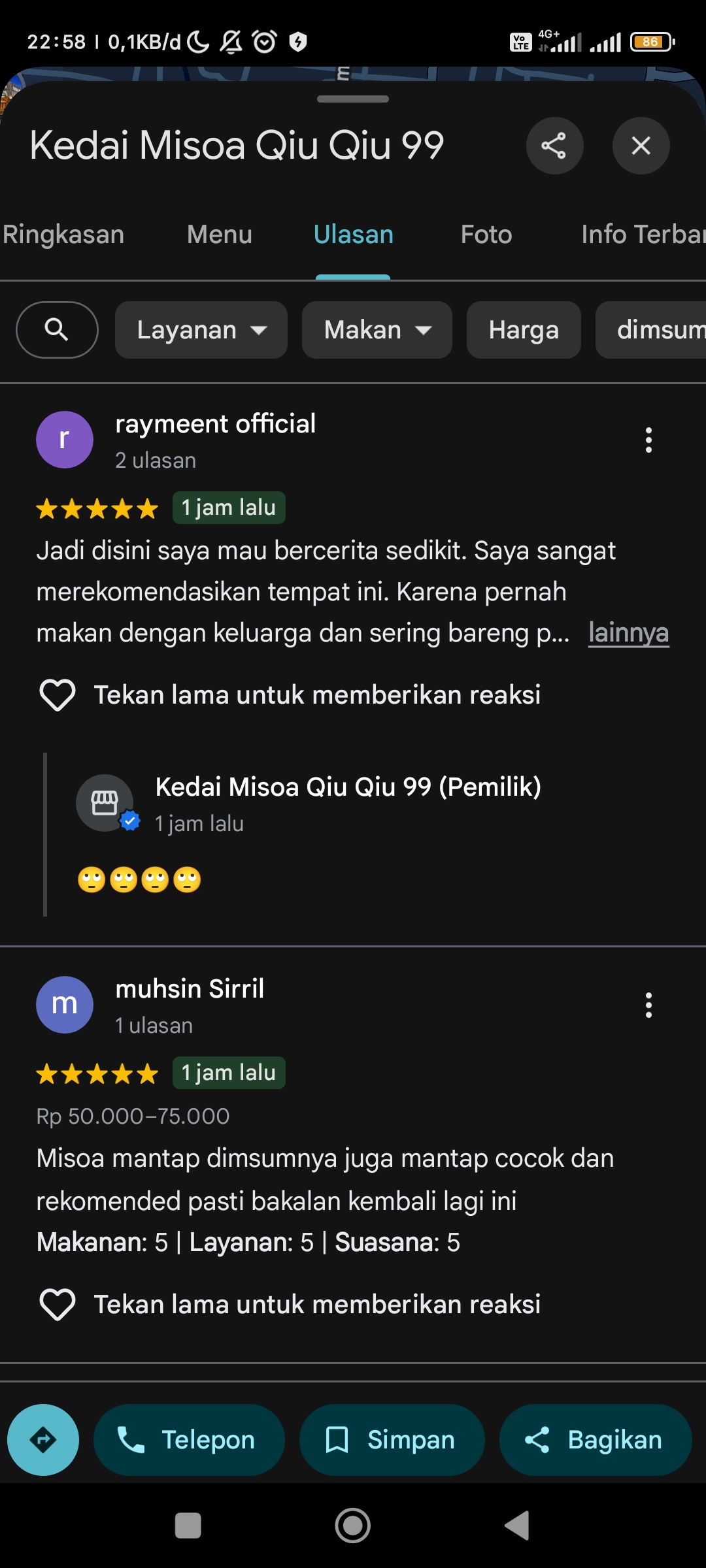Filter reviews by dimsum chip
The width and height of the screenshot is (706, 1568).
tap(652, 330)
